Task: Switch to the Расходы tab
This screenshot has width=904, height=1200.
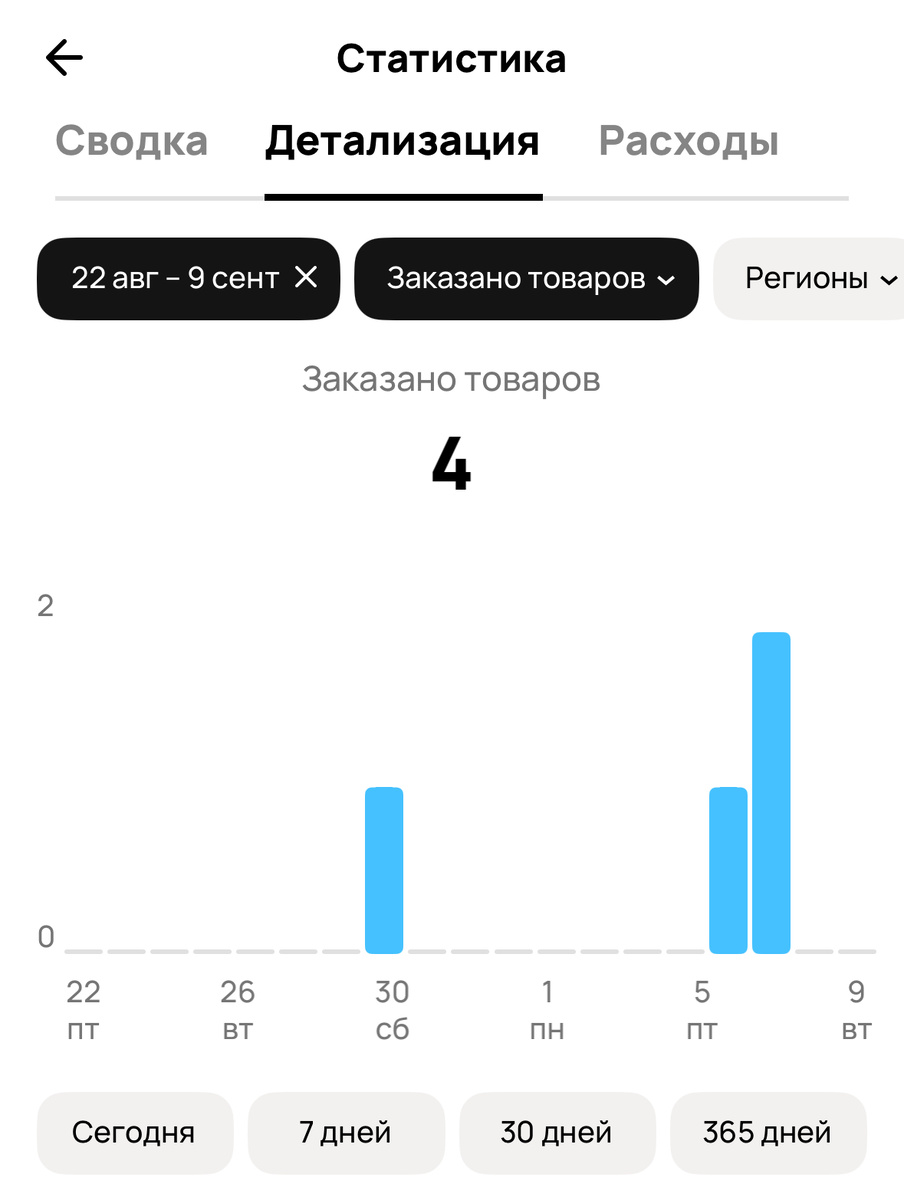Action: [687, 141]
